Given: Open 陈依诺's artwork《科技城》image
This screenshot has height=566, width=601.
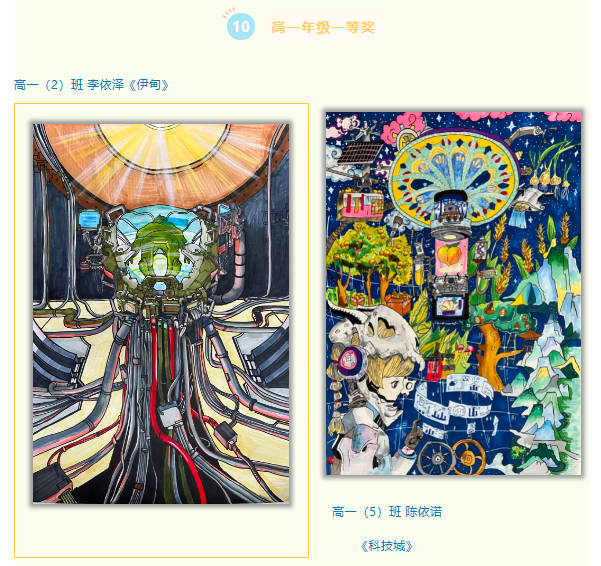Looking at the screenshot, I should 453,293.
